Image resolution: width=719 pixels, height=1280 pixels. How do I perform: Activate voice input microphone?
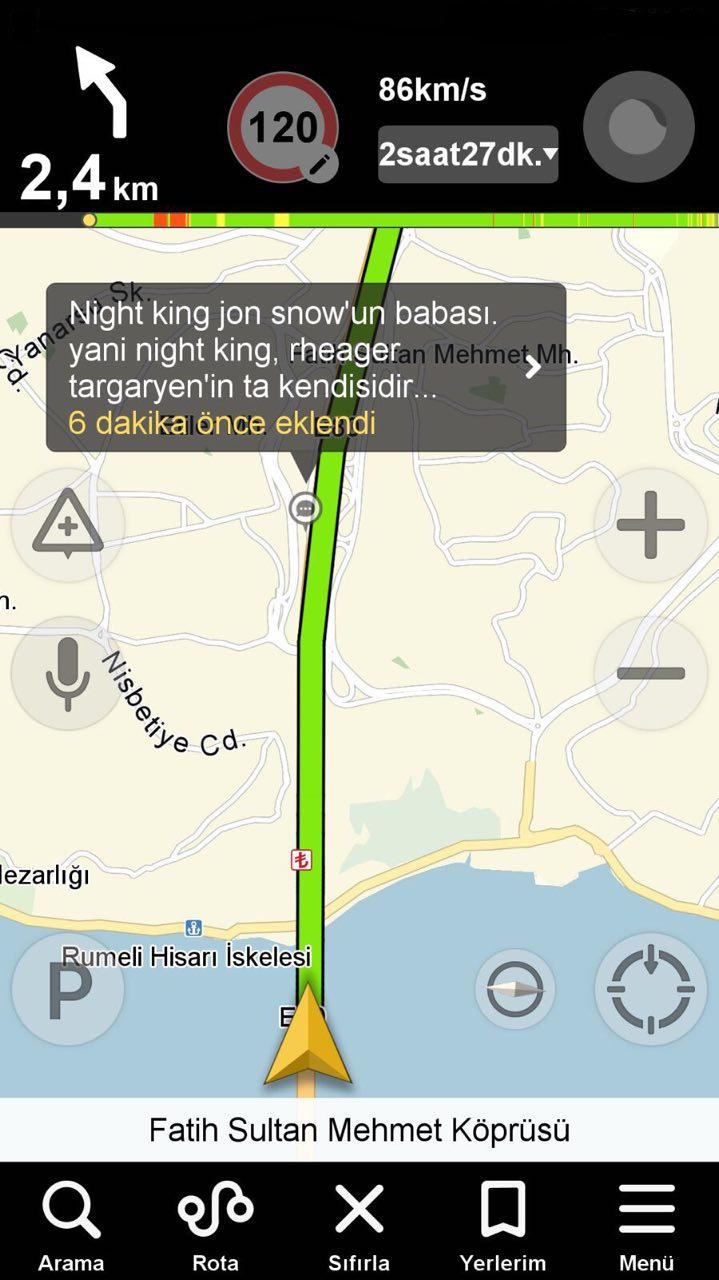pyautogui.click(x=68, y=673)
